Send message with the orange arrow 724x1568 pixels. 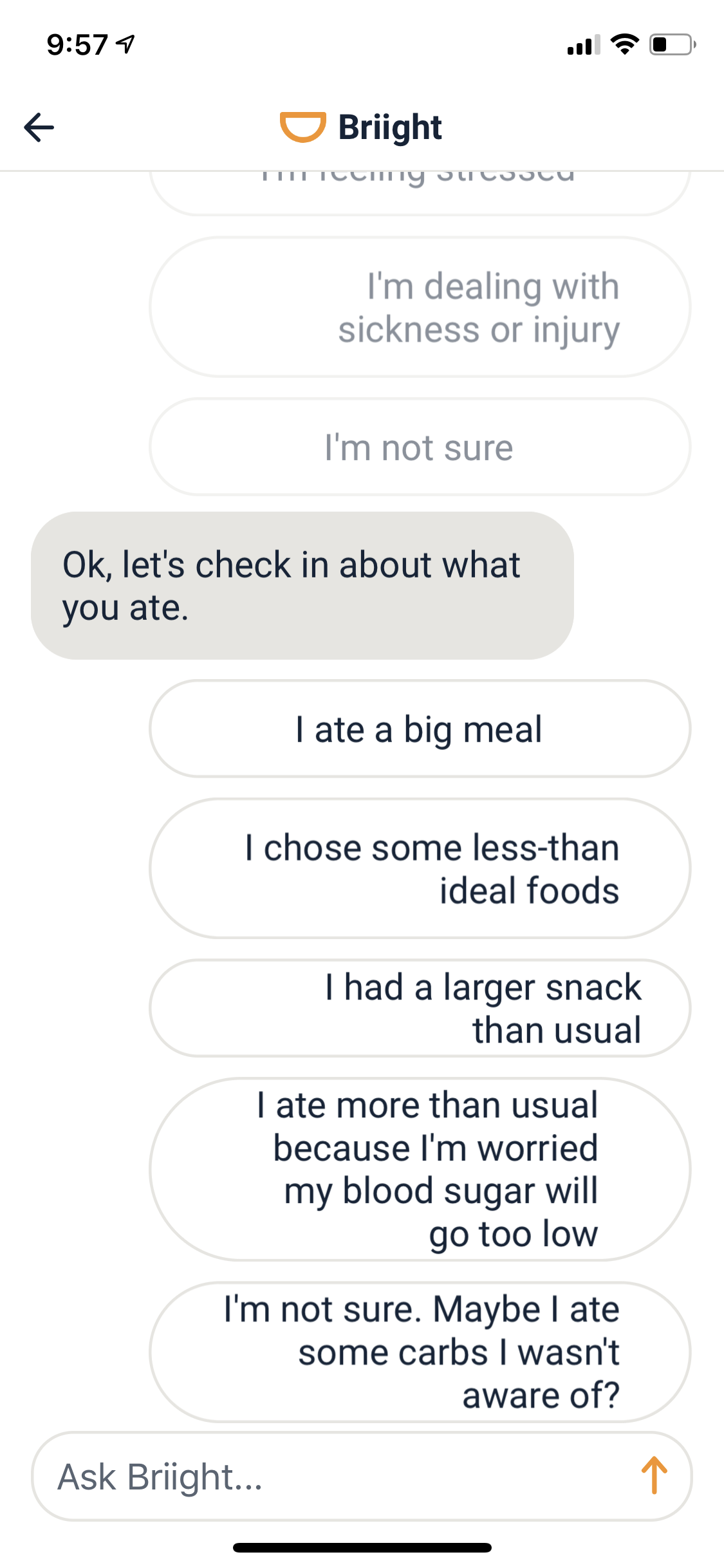(654, 1475)
